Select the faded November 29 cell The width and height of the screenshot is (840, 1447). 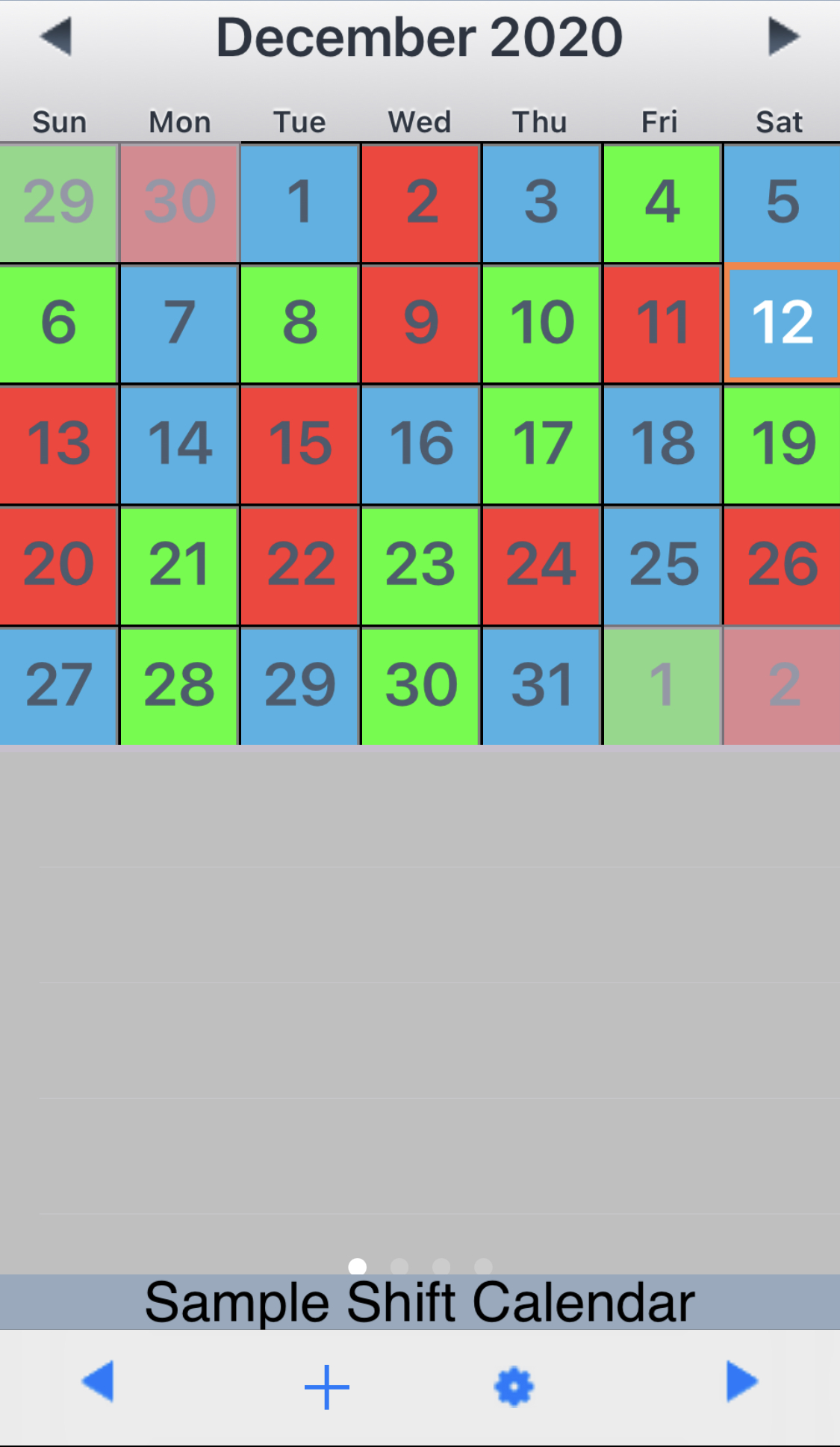pos(58,202)
